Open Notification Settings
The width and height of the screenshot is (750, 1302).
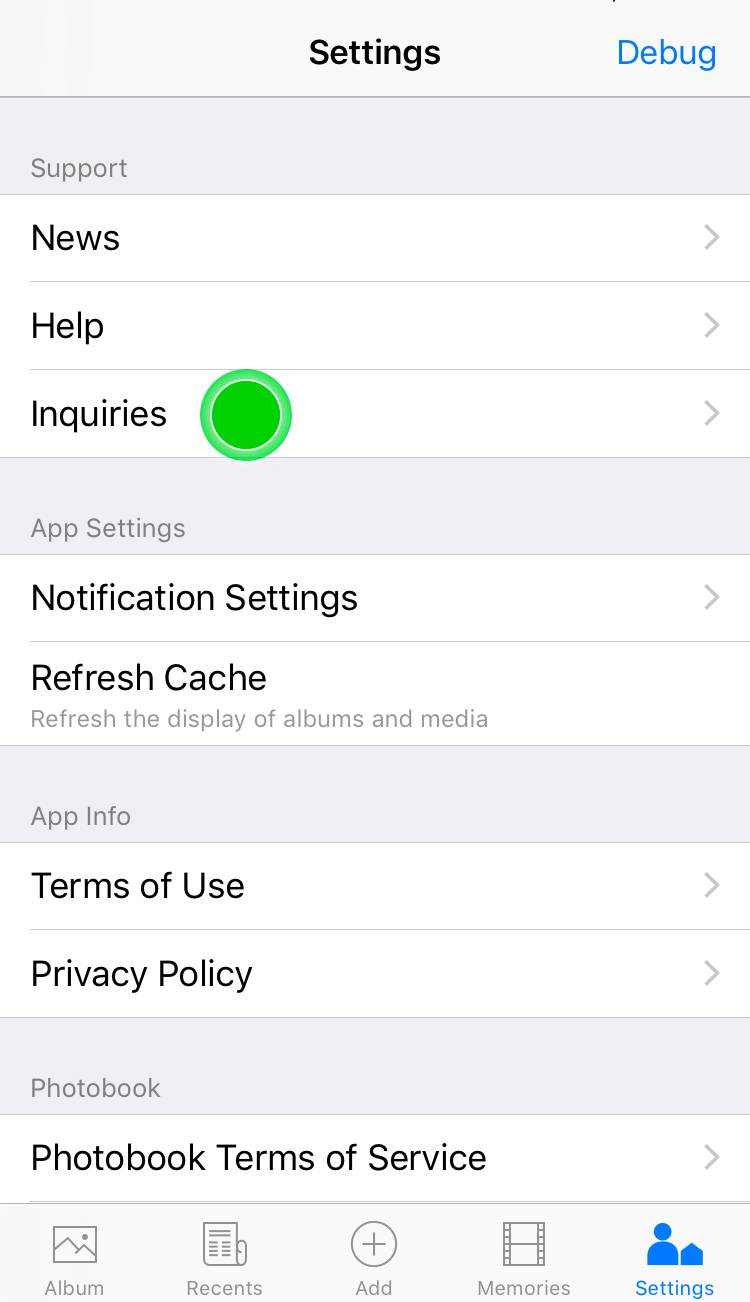click(x=375, y=598)
